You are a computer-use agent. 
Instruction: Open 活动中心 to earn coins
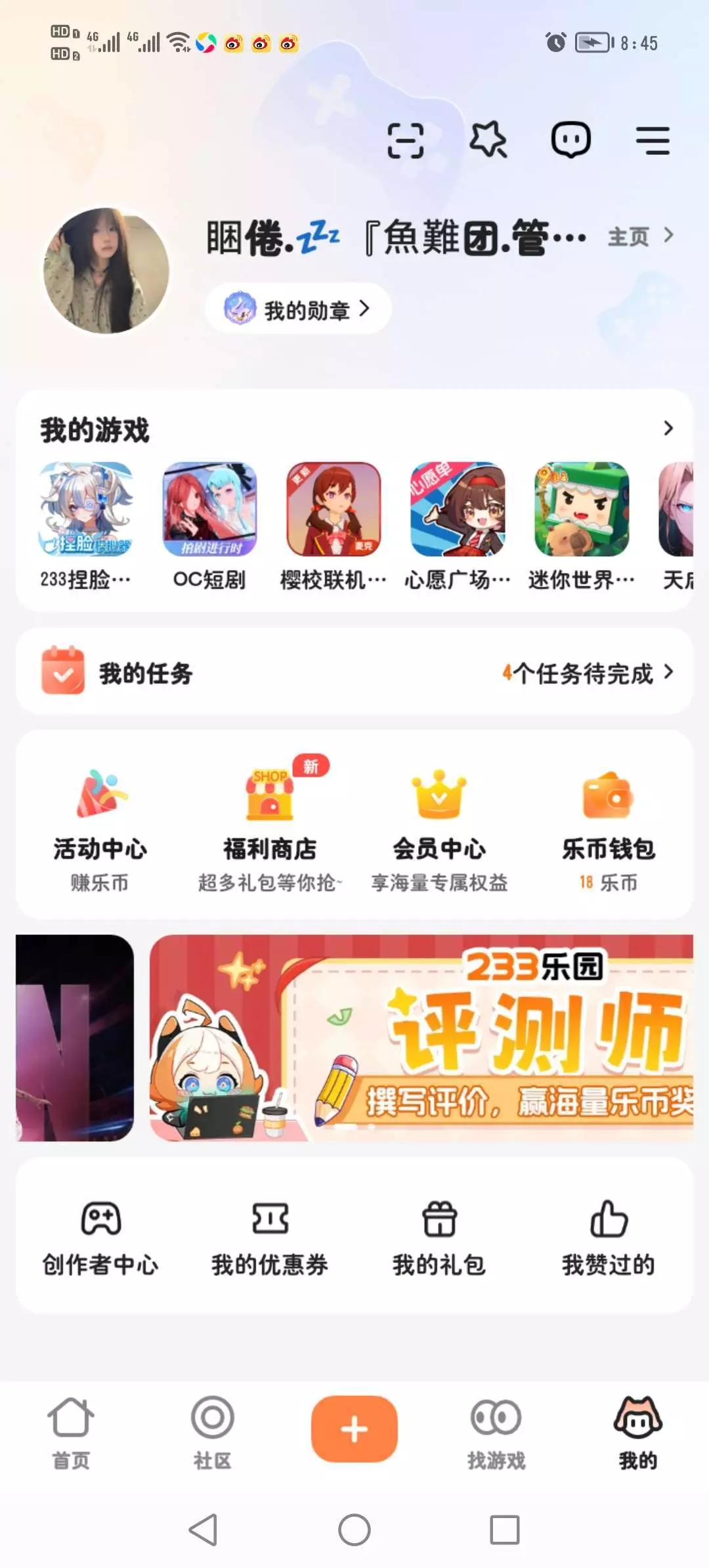(x=100, y=830)
